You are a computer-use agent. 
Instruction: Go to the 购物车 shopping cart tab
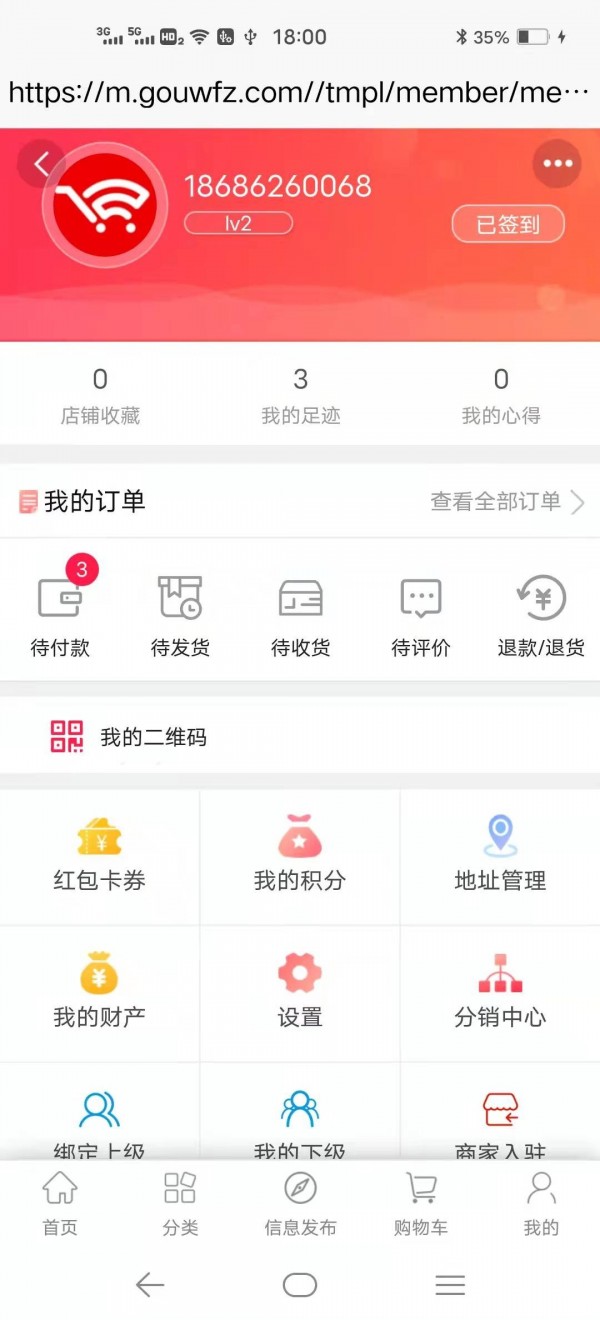420,1205
